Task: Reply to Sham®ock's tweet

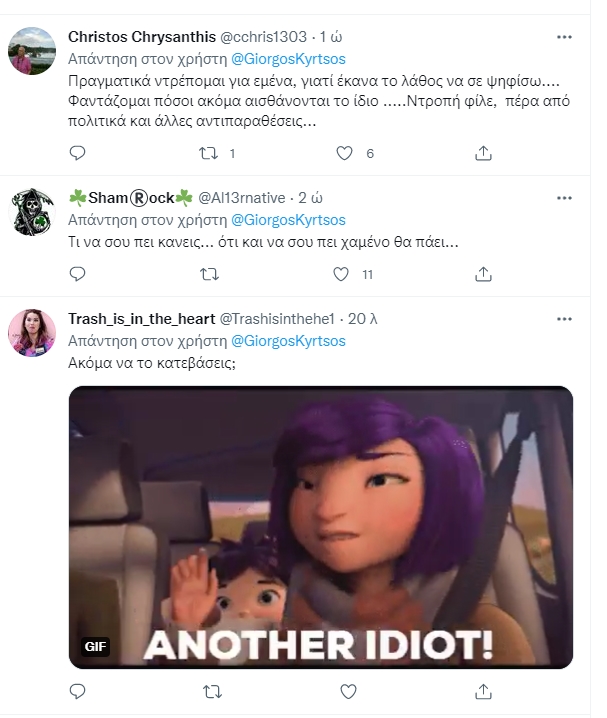Action: tap(77, 273)
